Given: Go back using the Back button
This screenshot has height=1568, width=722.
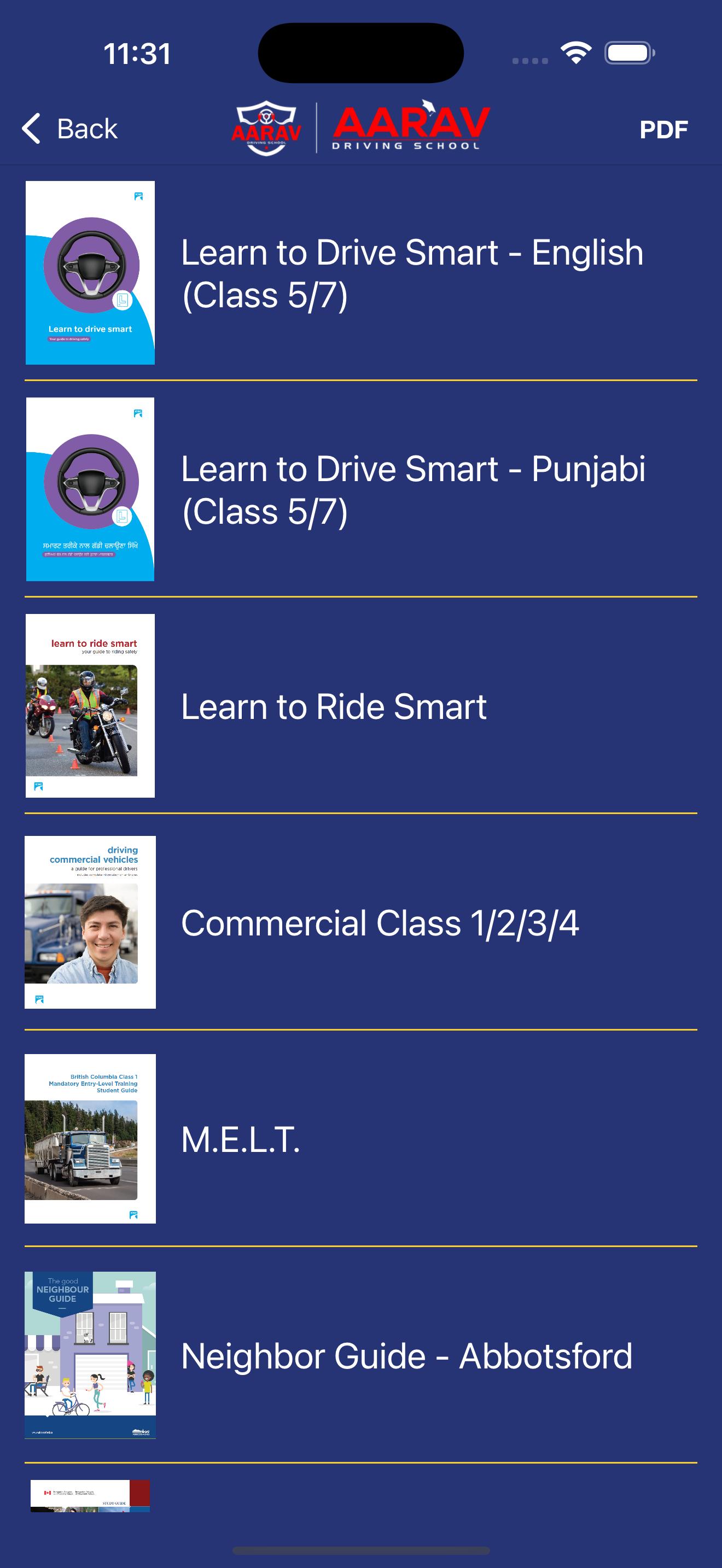Looking at the screenshot, I should coord(69,128).
